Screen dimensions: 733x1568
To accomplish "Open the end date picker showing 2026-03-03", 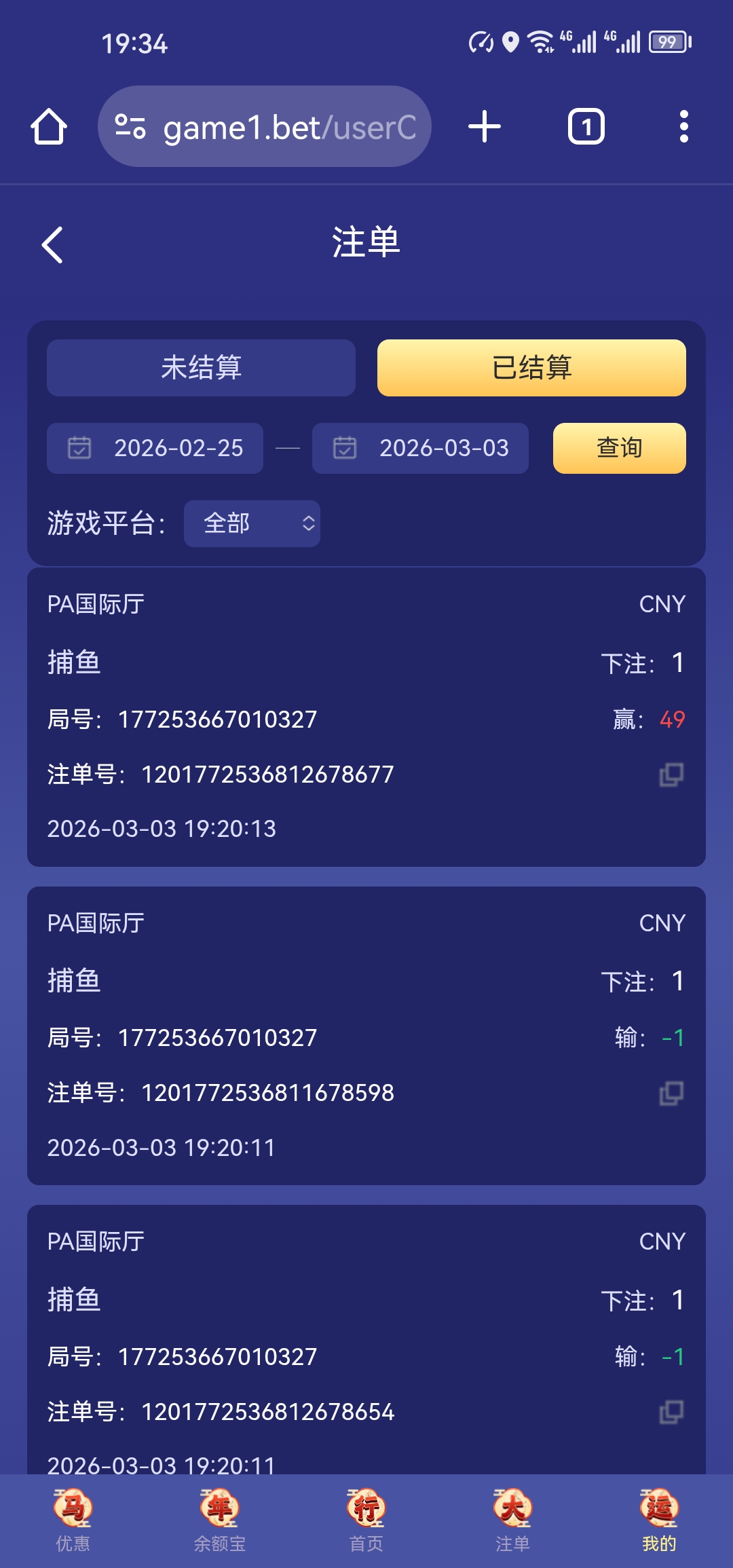I will pyautogui.click(x=445, y=448).
